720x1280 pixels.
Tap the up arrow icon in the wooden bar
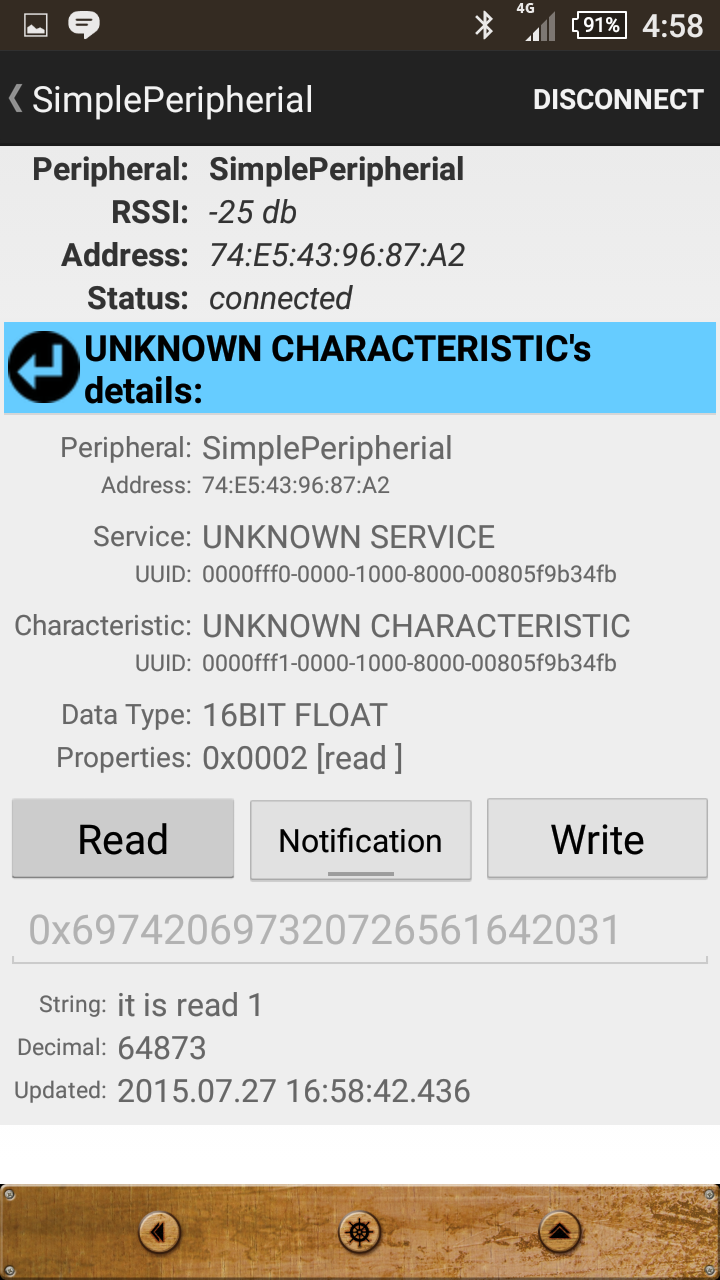click(x=560, y=1231)
